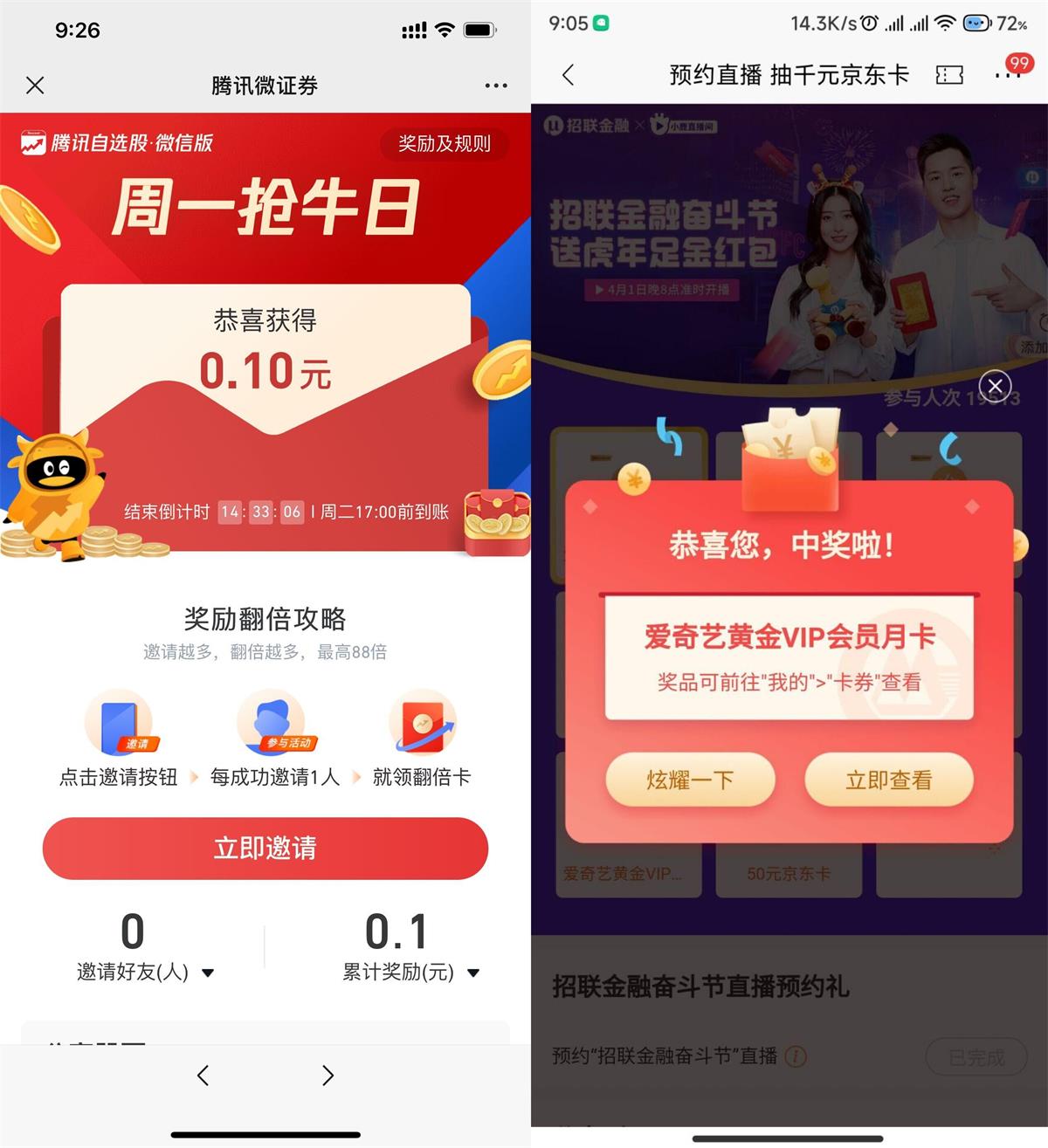
Task: Open the 奖励及规则 rules page
Action: click(445, 145)
